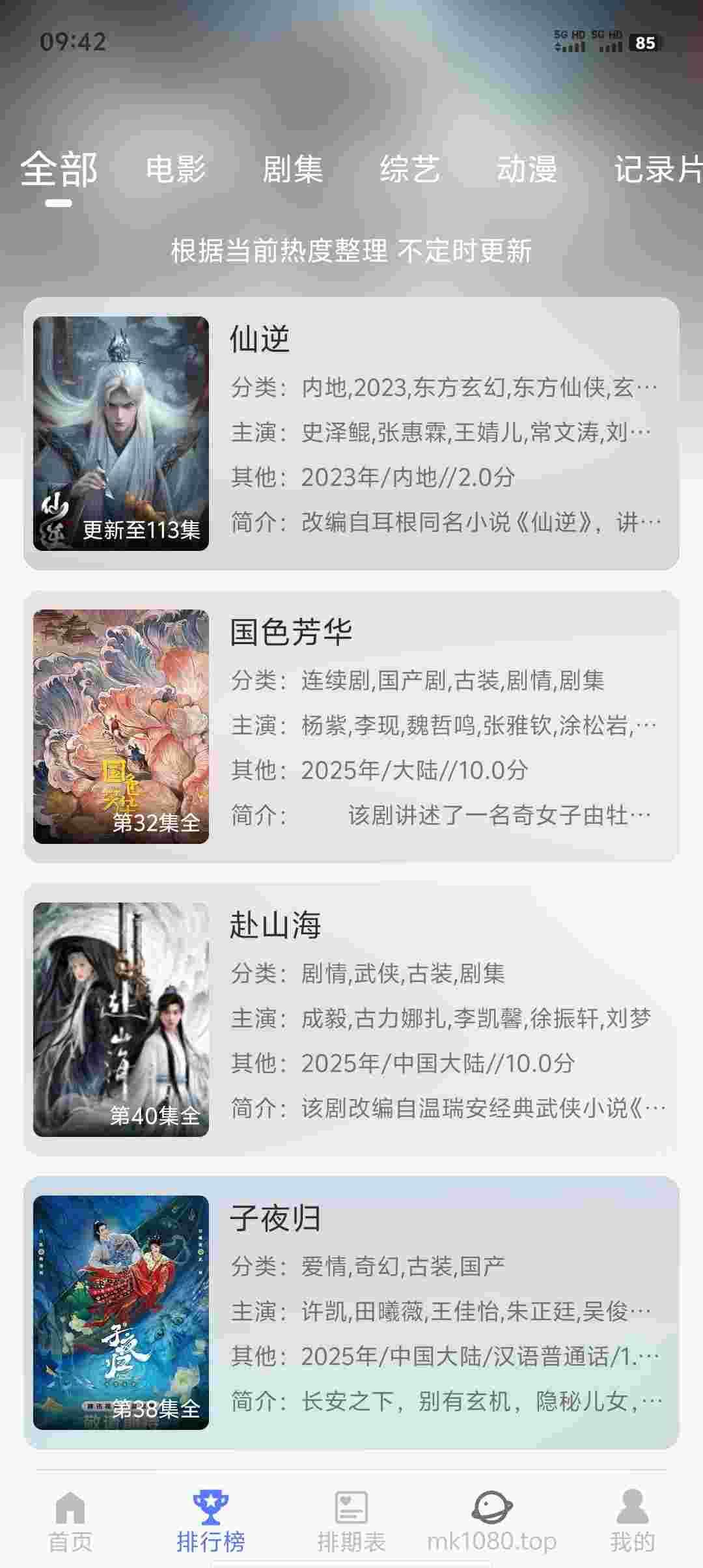Open the 仙逆 show card
The width and height of the screenshot is (703, 1568).
tap(351, 434)
